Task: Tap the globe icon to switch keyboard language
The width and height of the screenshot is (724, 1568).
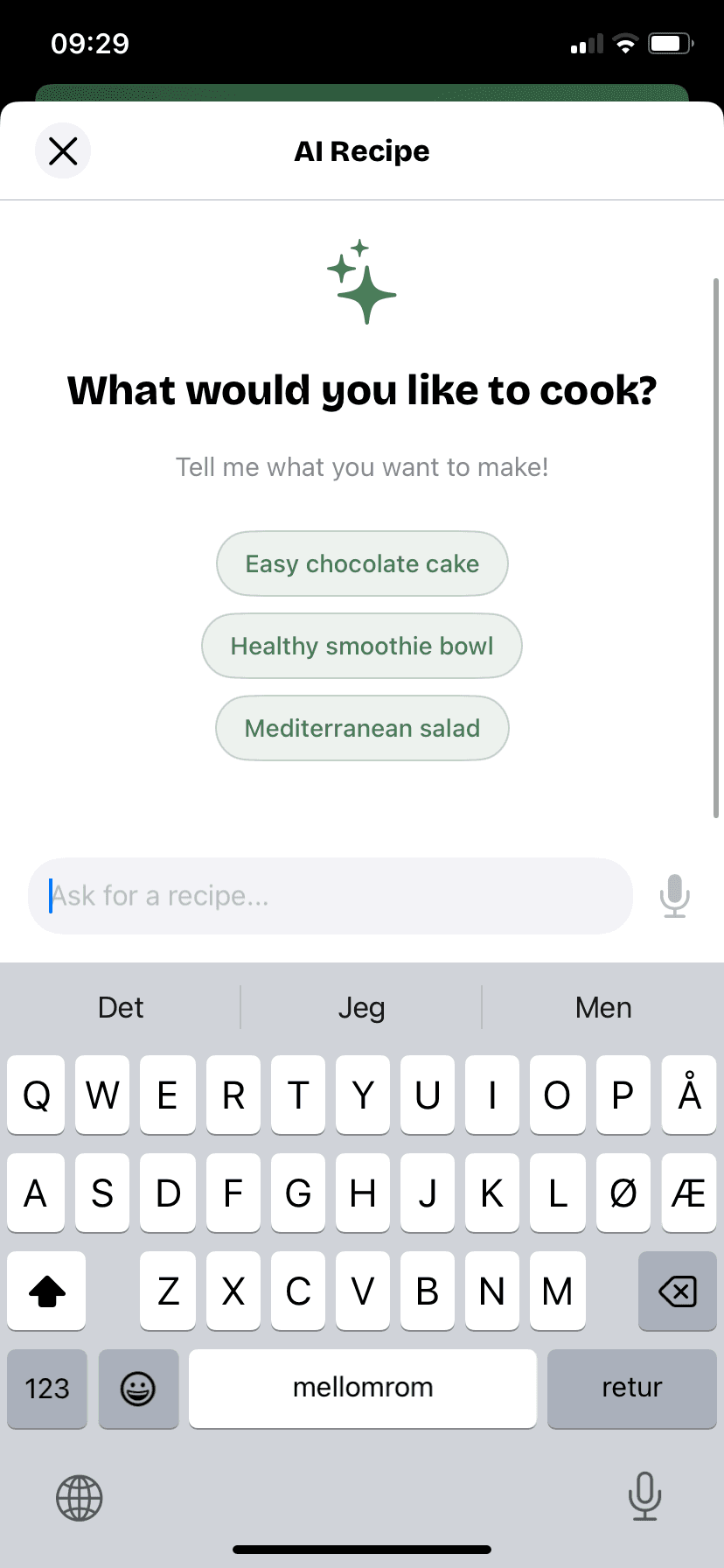Action: 79,1497
